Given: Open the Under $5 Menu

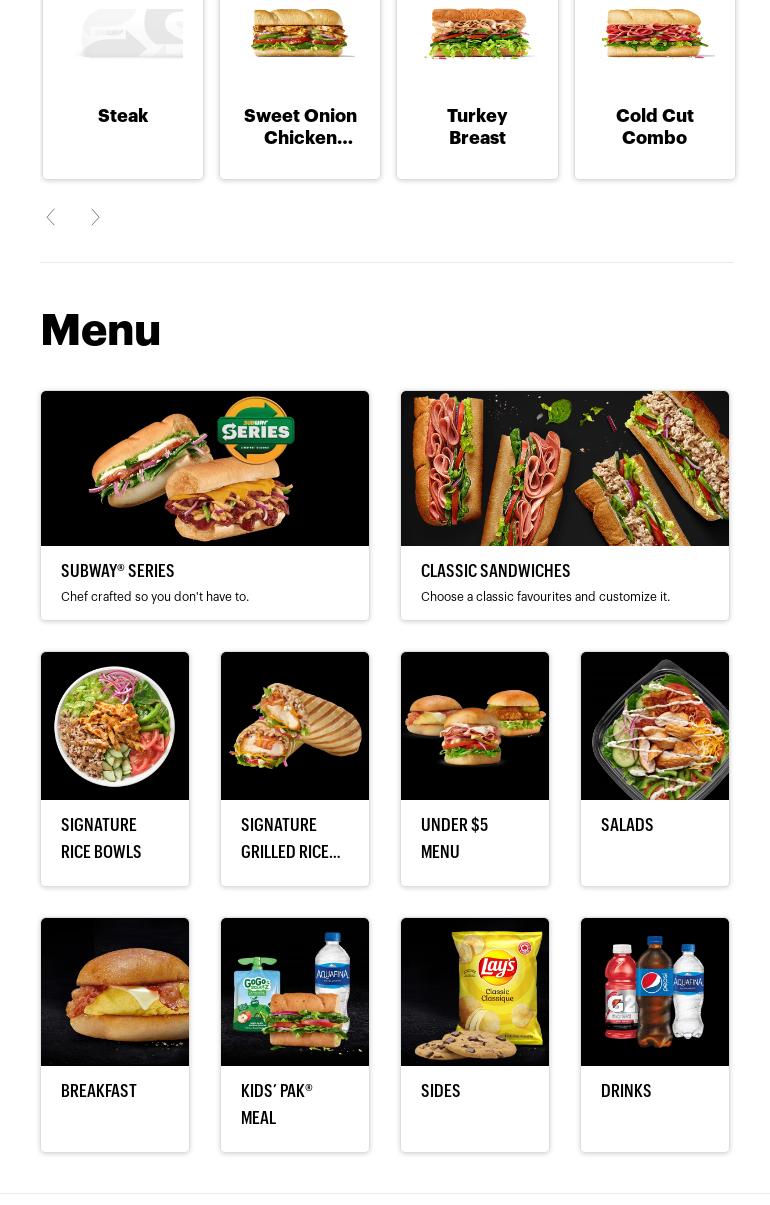Looking at the screenshot, I should tap(475, 769).
